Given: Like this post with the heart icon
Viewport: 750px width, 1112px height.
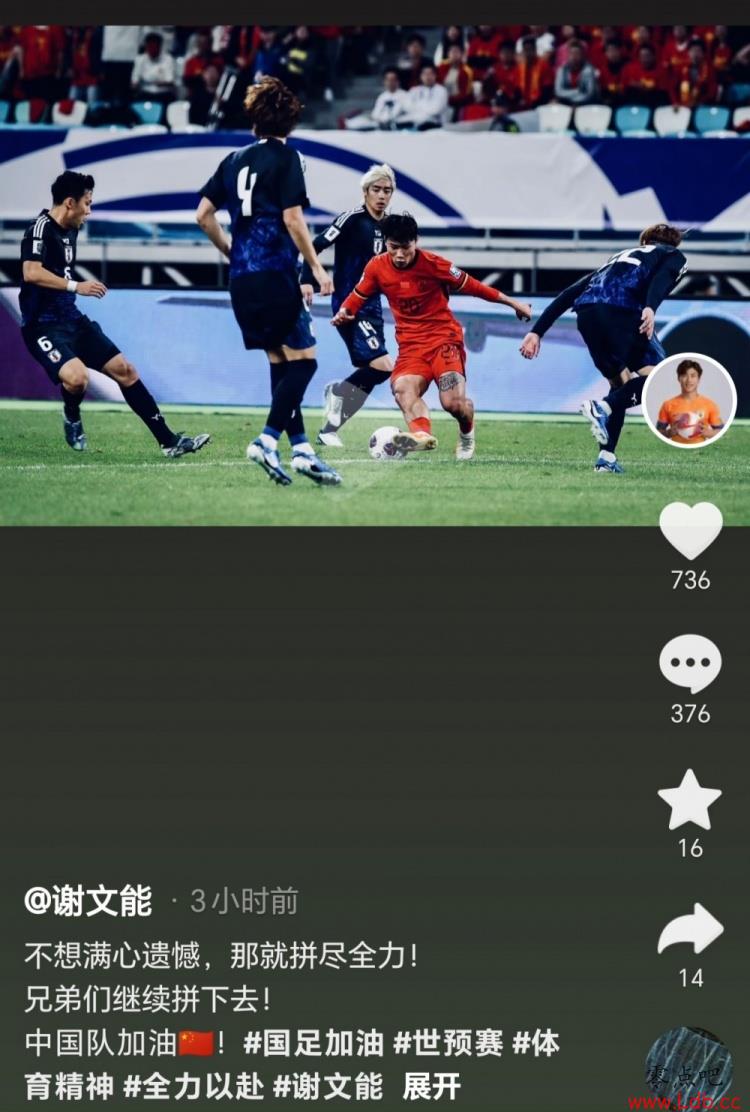Looking at the screenshot, I should 690,531.
